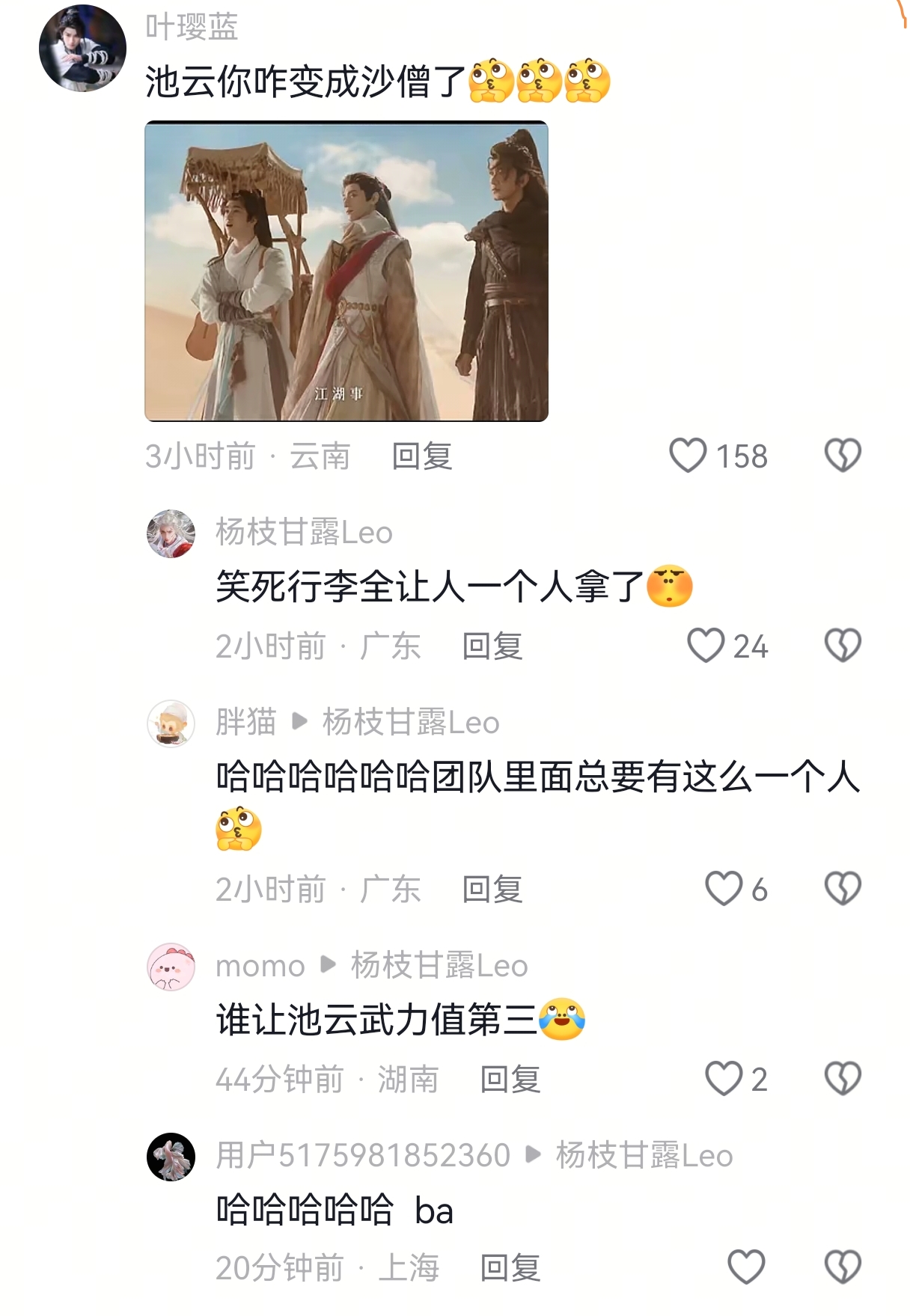910x1316 pixels.
Task: Dislike 杨枝甘露Leo's comment
Action: tap(843, 646)
